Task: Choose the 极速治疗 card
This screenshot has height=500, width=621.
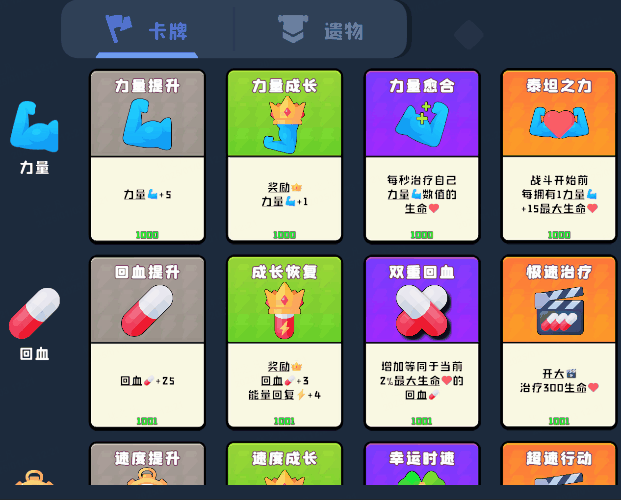Action: pos(558,342)
